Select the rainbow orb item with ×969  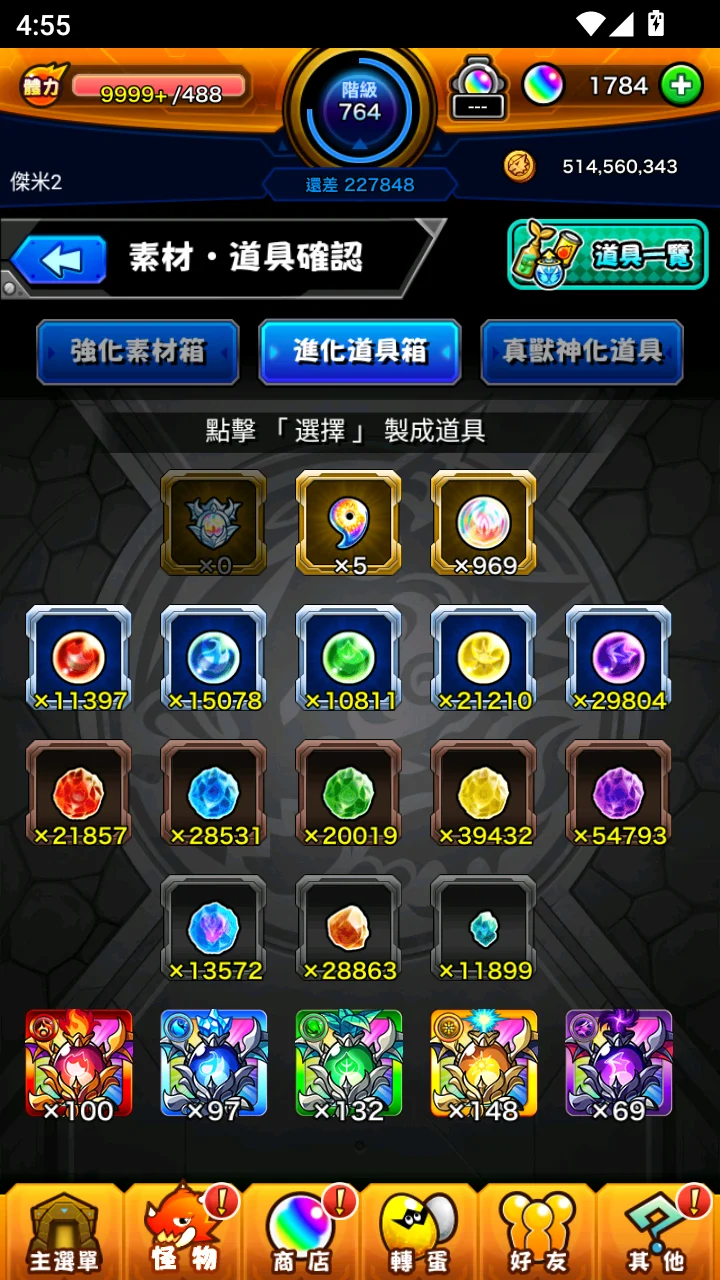tap(484, 523)
